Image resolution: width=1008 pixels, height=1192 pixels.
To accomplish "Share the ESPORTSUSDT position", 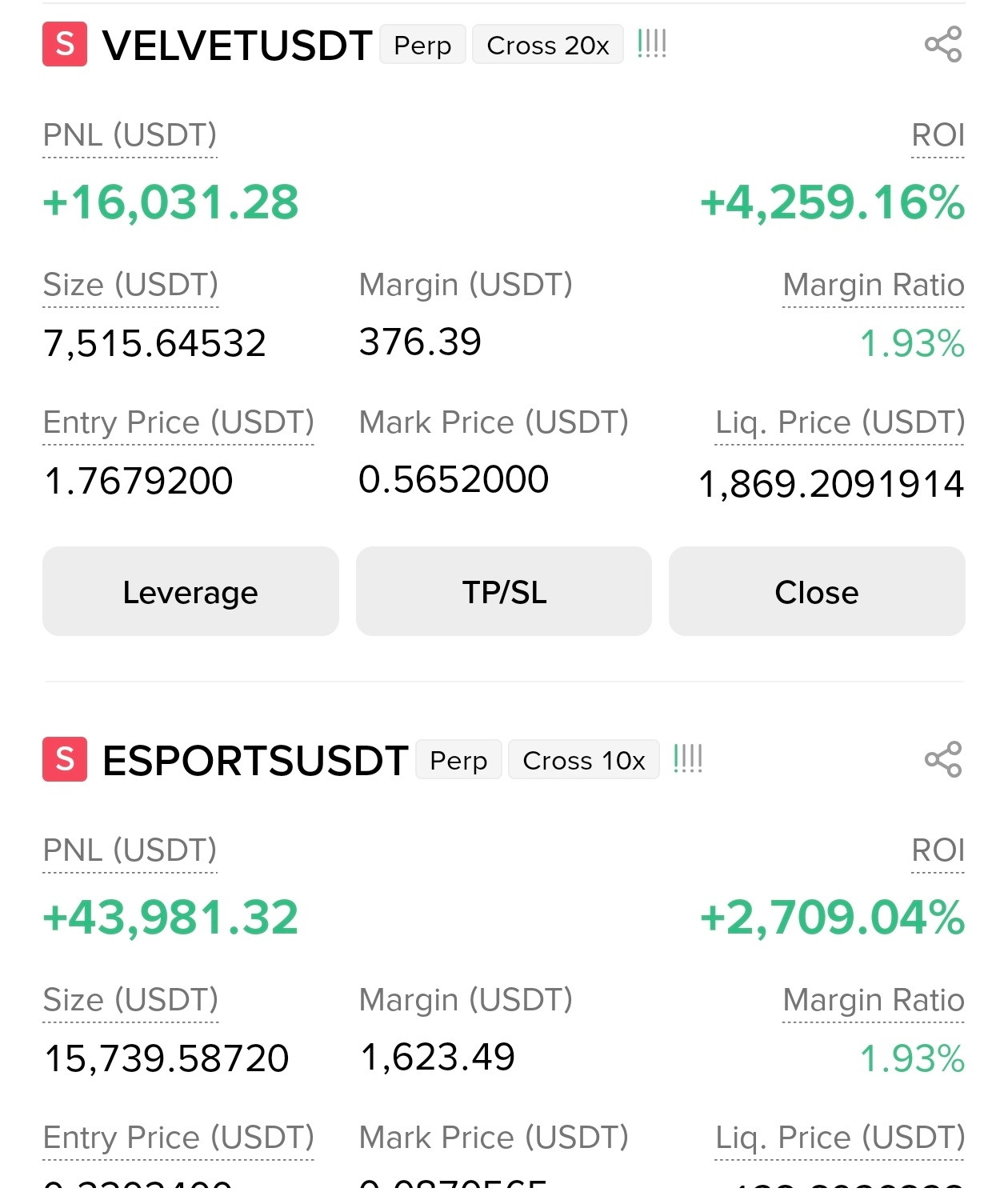I will (943, 759).
